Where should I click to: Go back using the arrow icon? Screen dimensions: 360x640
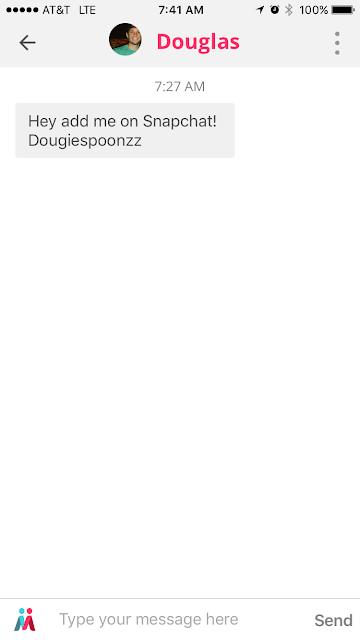tap(27, 42)
